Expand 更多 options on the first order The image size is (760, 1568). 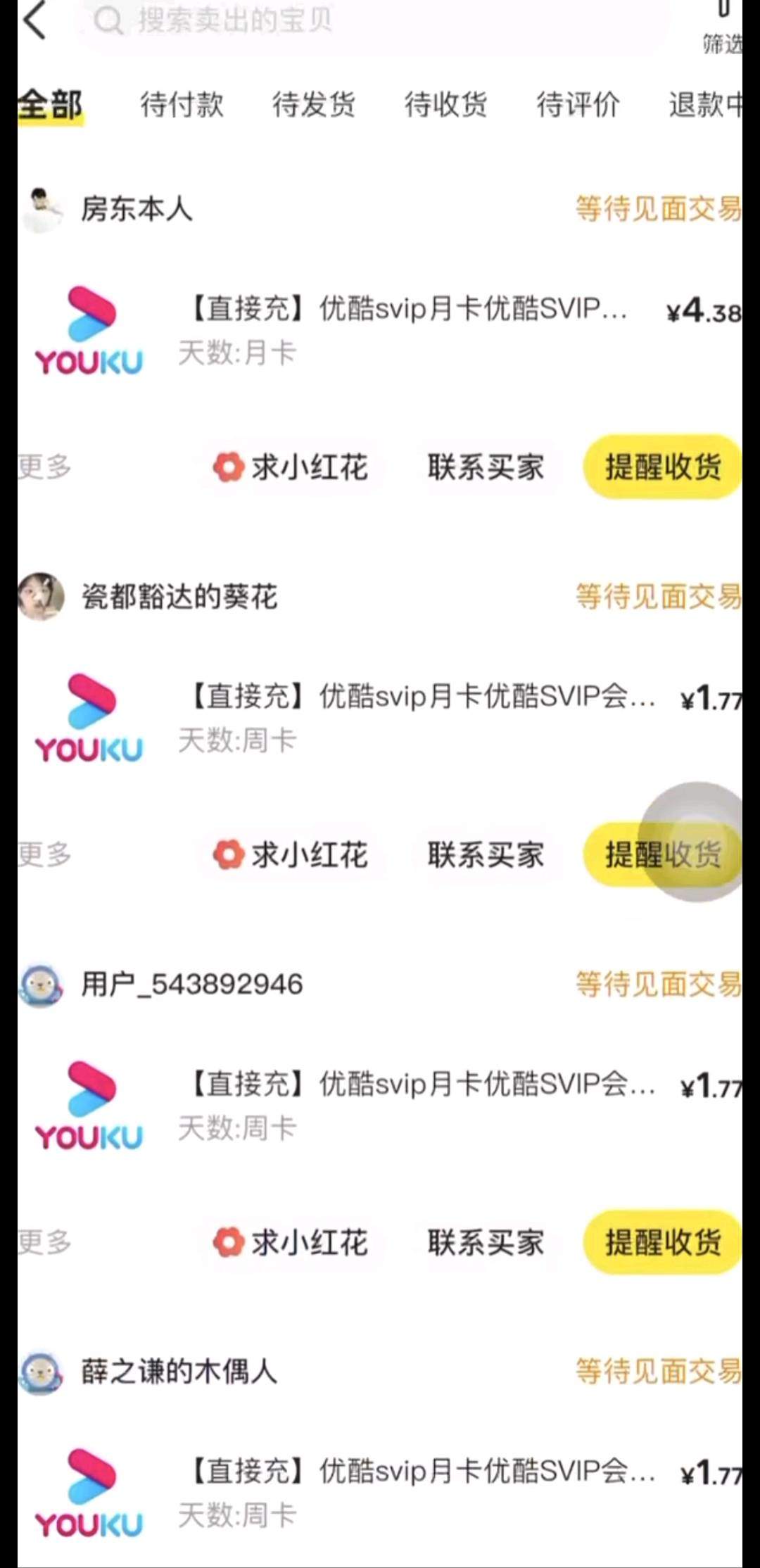pos(42,467)
